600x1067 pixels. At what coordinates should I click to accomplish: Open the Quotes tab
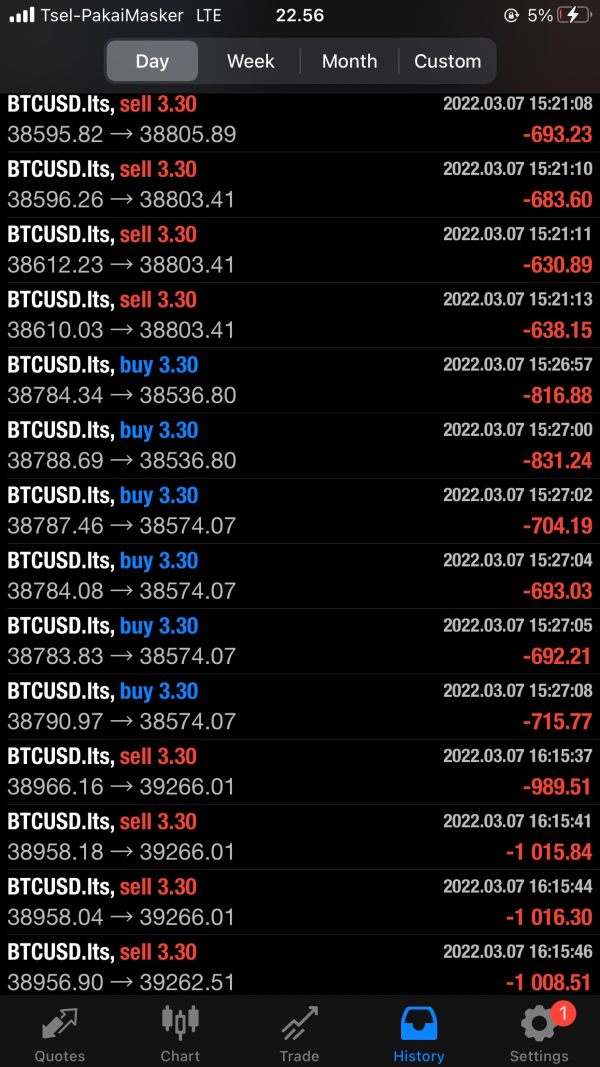pyautogui.click(x=60, y=1034)
